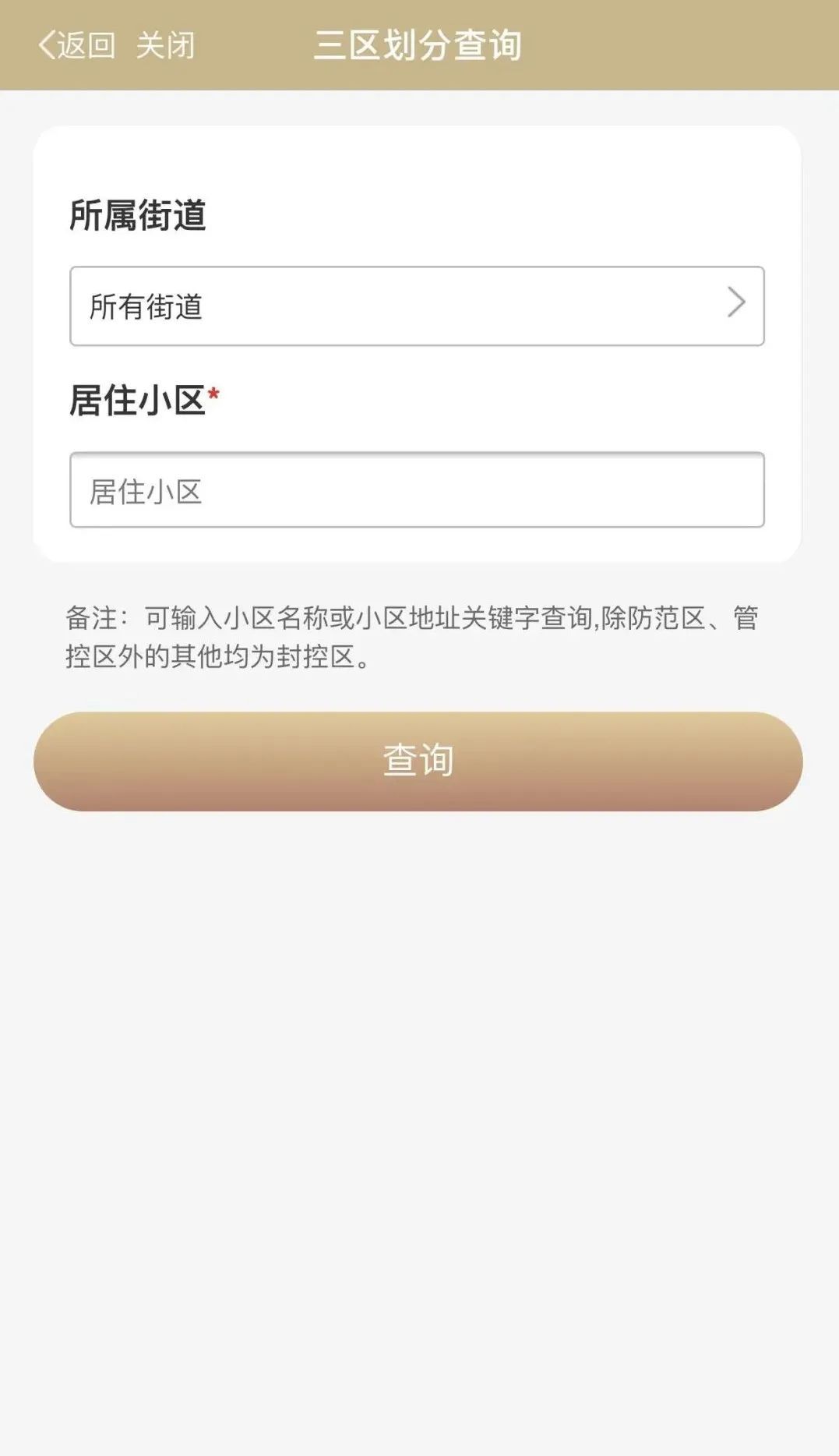Focus the 居住小区 input field

417,490
